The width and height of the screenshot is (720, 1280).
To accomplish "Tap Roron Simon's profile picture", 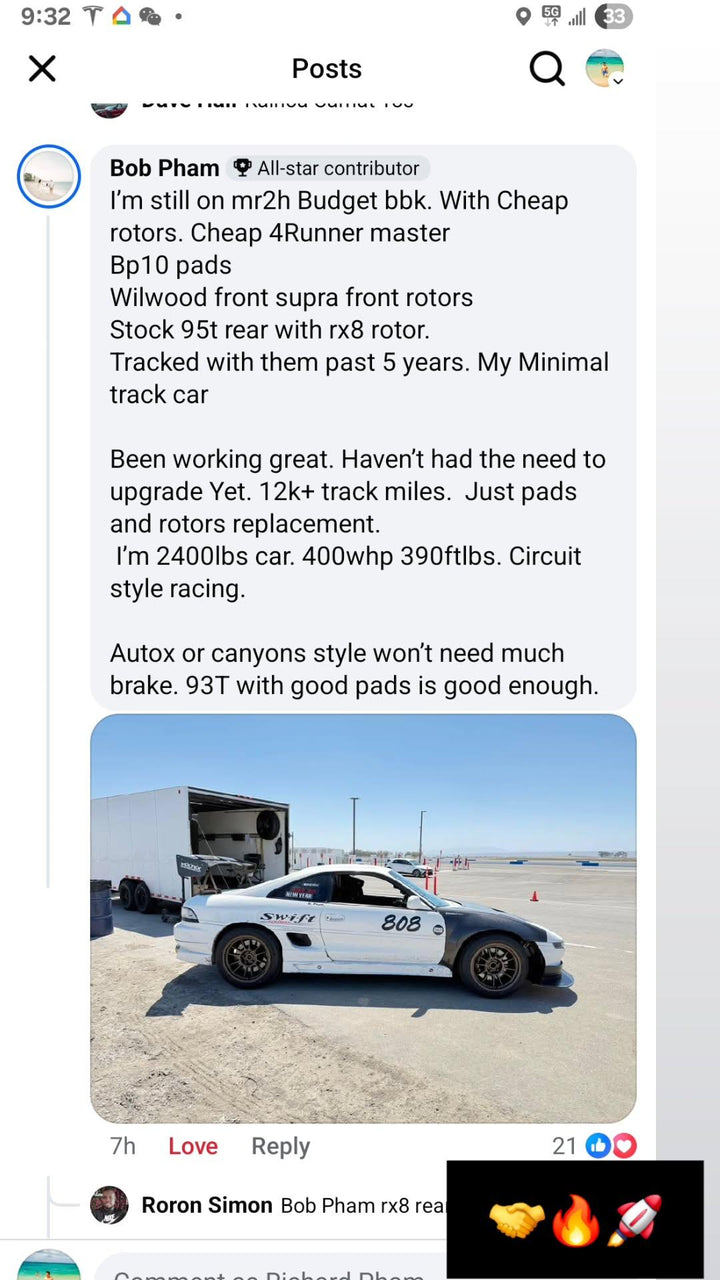I will pyautogui.click(x=110, y=1205).
